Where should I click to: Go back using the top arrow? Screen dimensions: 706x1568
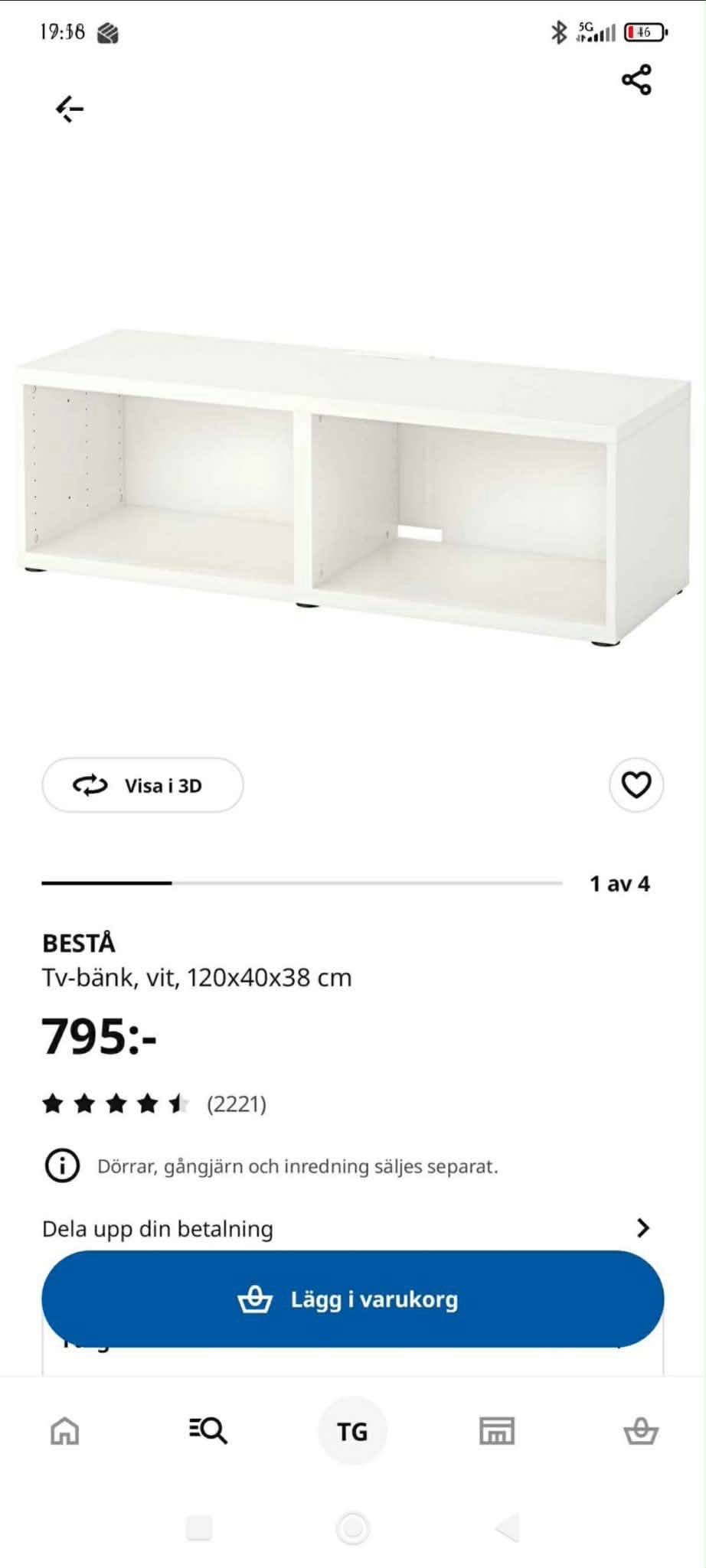(69, 109)
